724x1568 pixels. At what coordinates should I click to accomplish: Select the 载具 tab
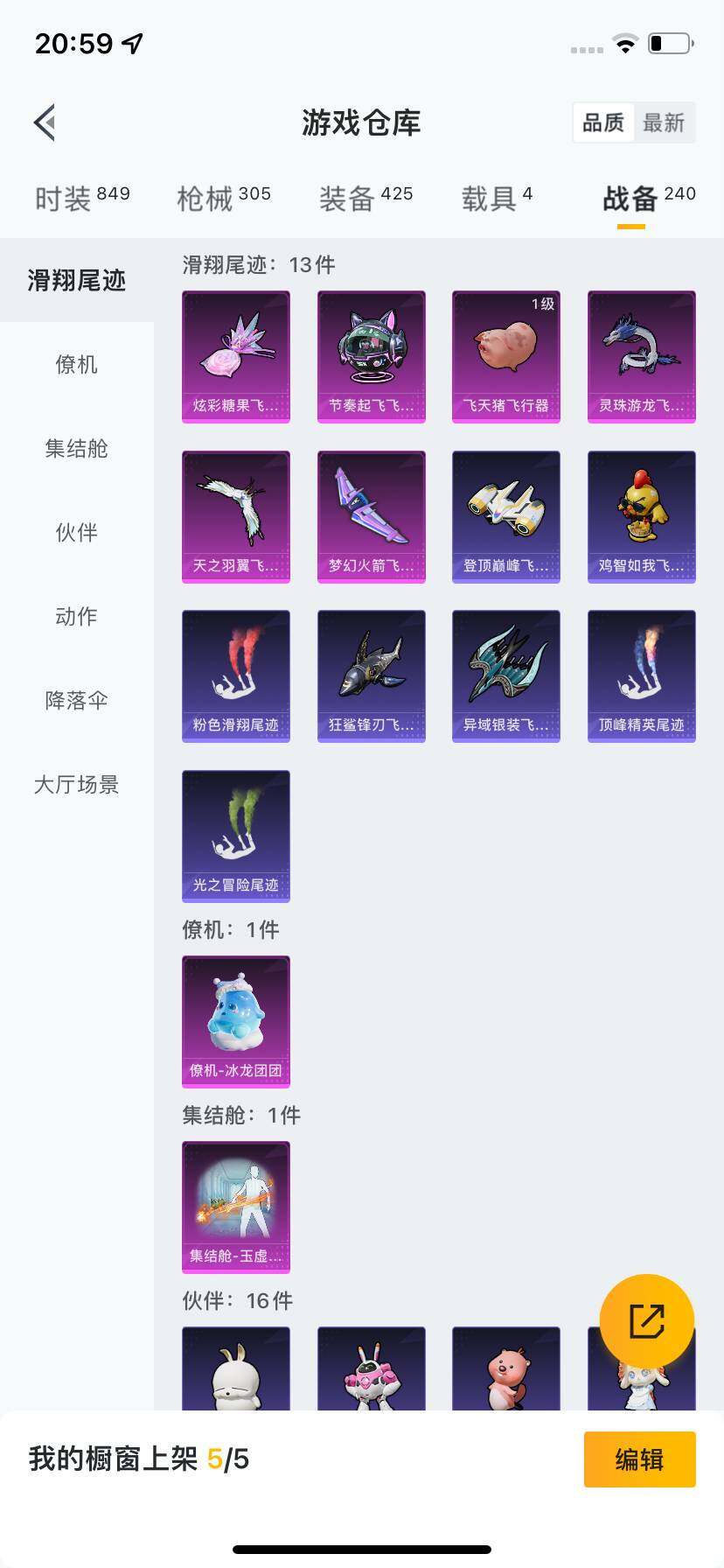coord(497,199)
